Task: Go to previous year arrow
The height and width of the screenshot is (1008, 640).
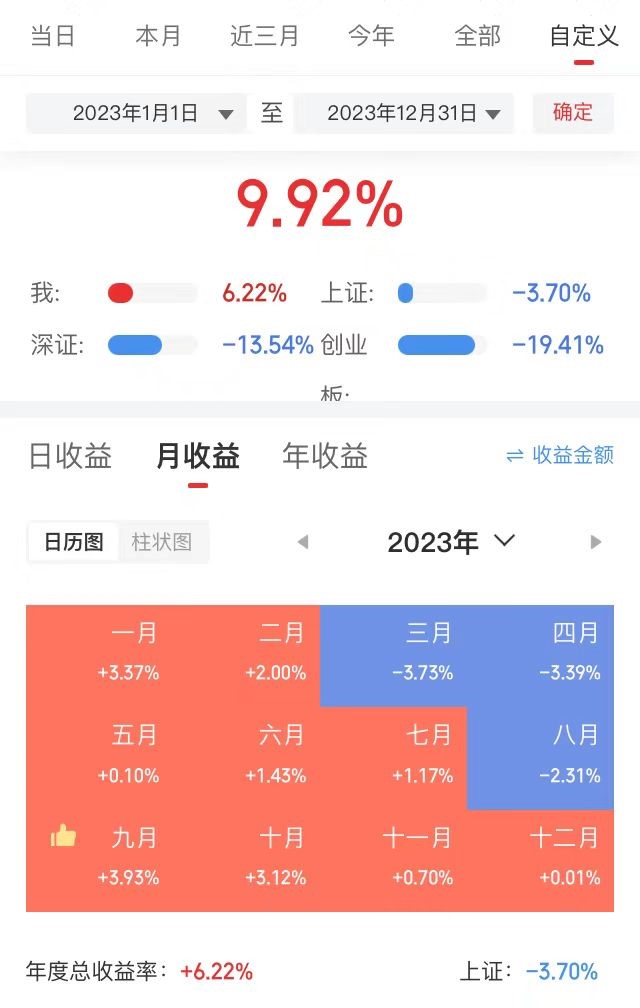Action: (303, 542)
